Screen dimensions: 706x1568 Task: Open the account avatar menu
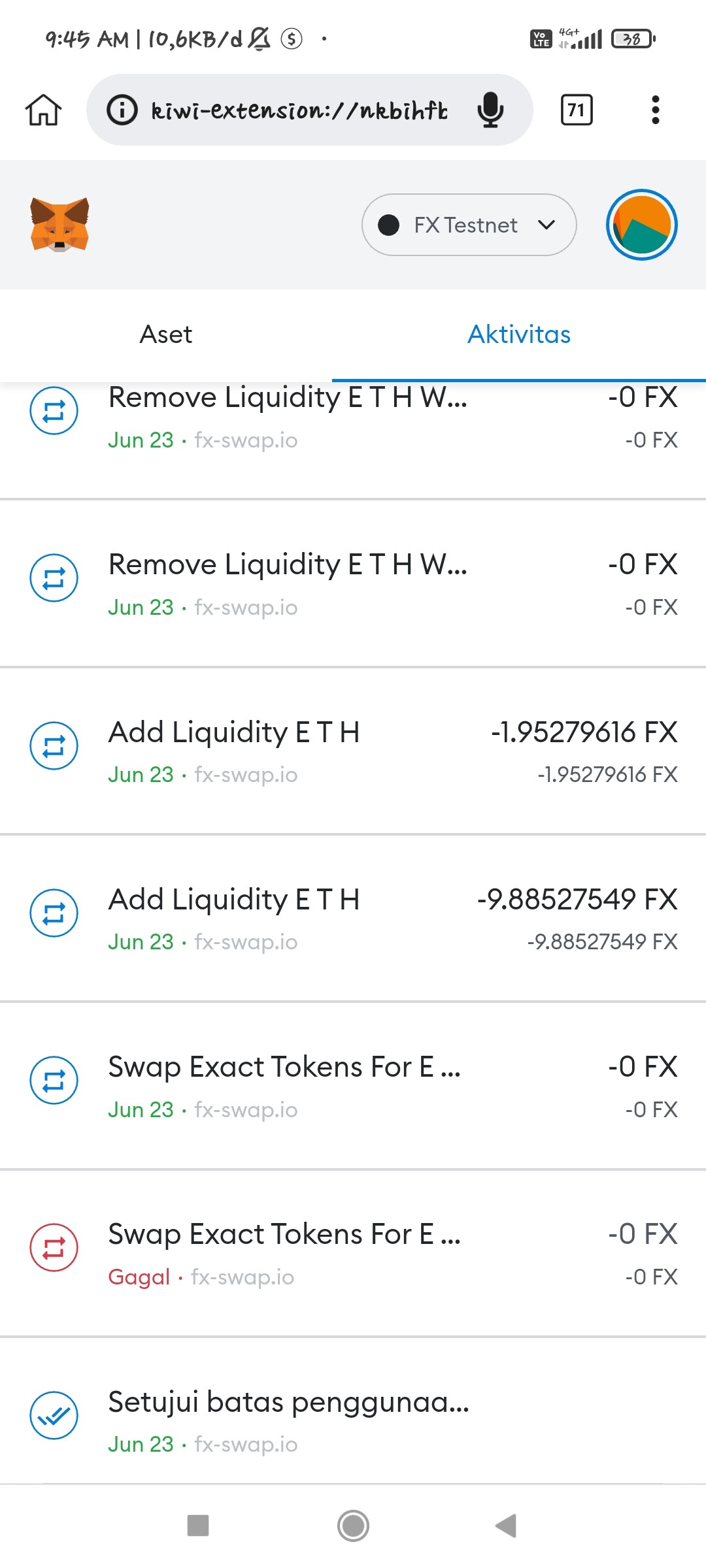pos(641,225)
